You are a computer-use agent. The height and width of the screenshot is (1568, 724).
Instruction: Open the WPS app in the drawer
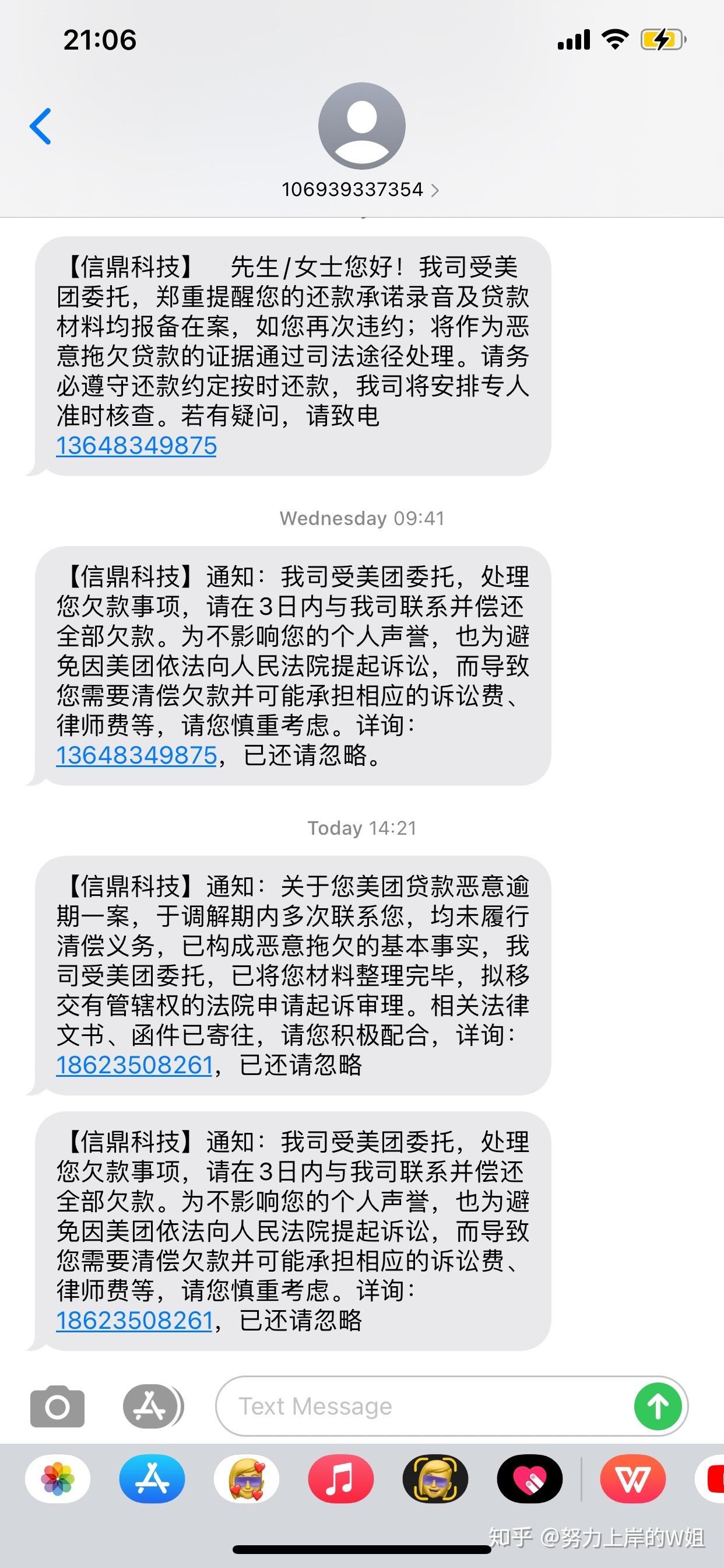coord(632,1479)
